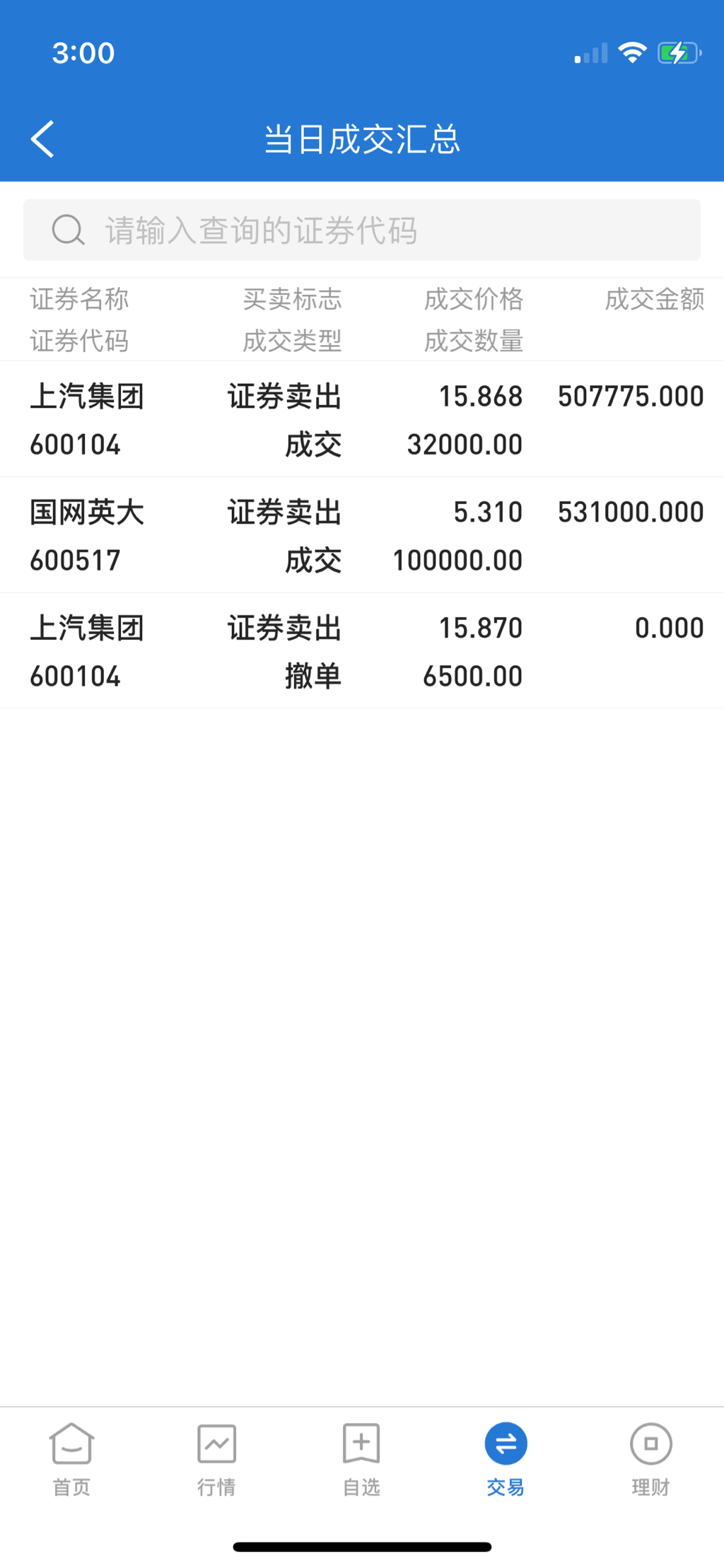Tap the 证券代码 search field
The image size is (724, 1568).
click(x=362, y=230)
